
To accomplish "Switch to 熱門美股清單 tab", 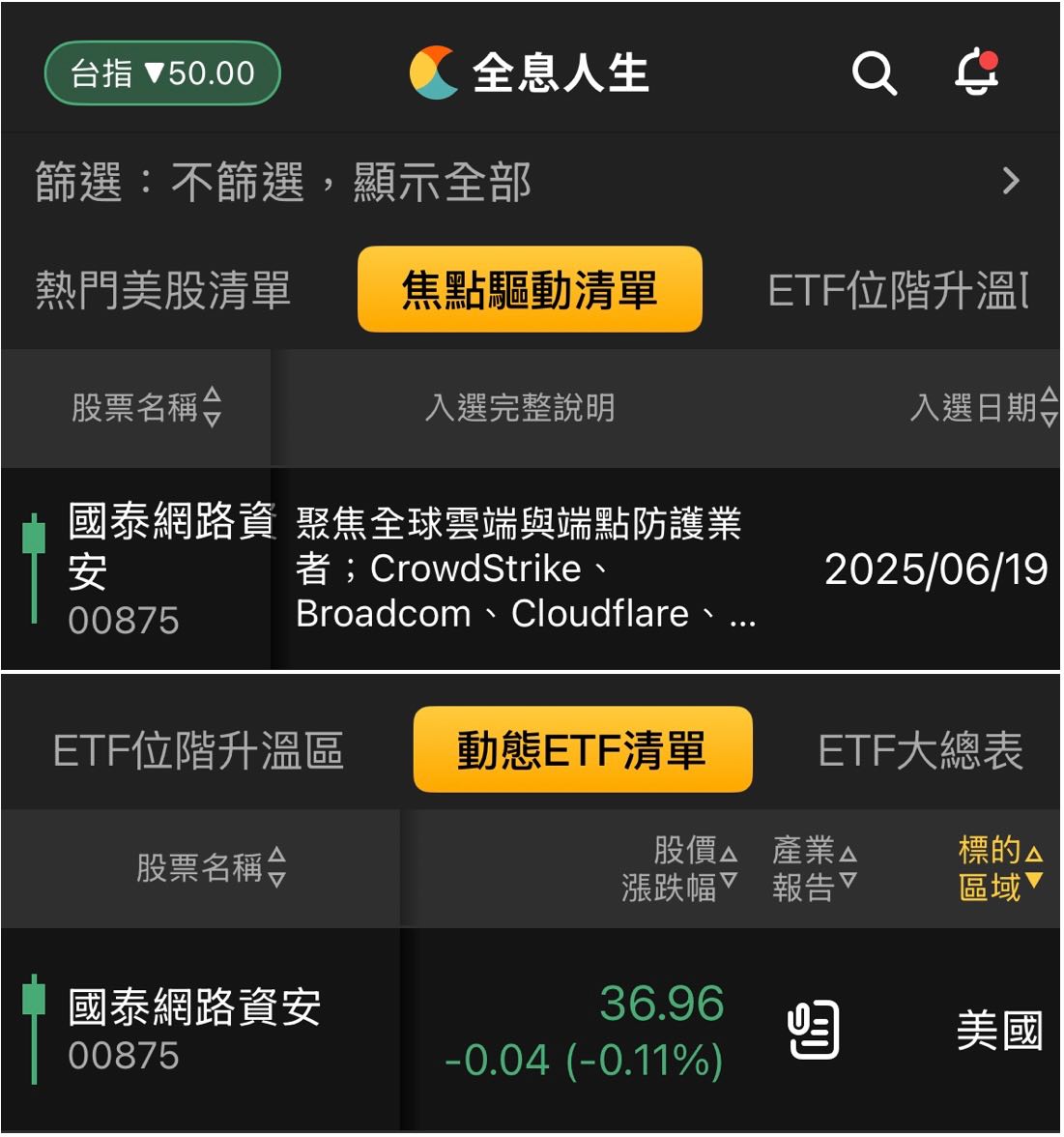I will coord(163,290).
